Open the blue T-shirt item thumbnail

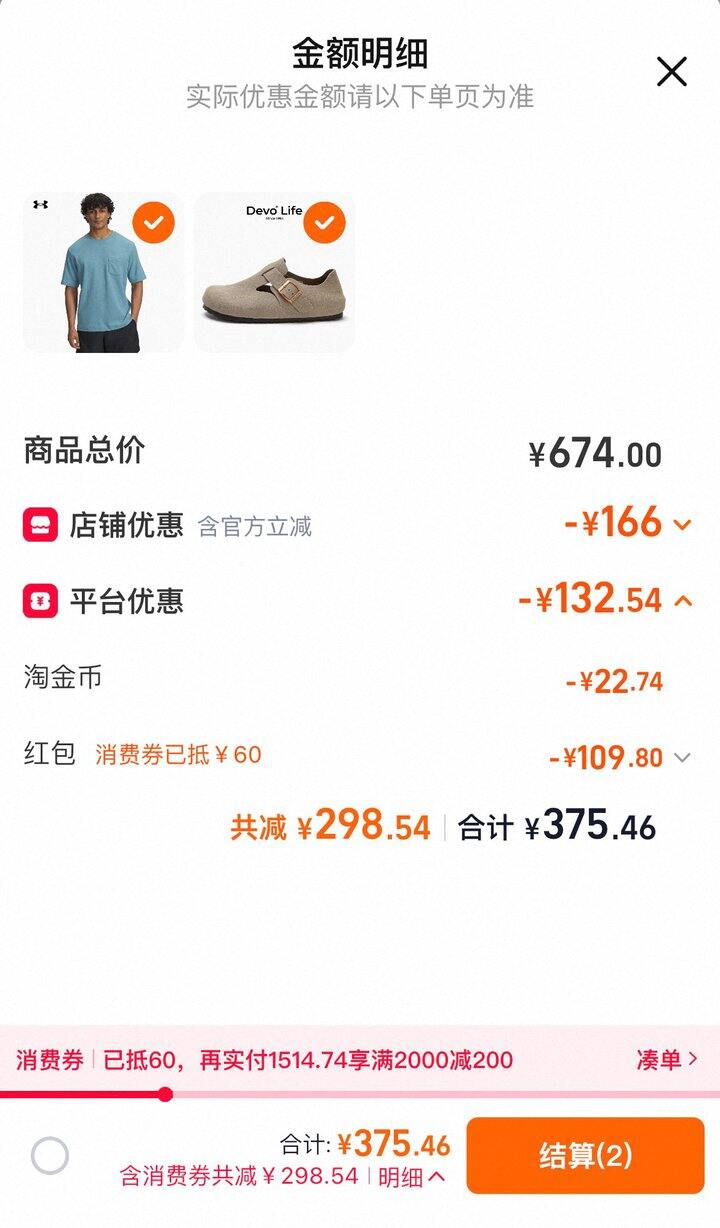click(x=104, y=272)
